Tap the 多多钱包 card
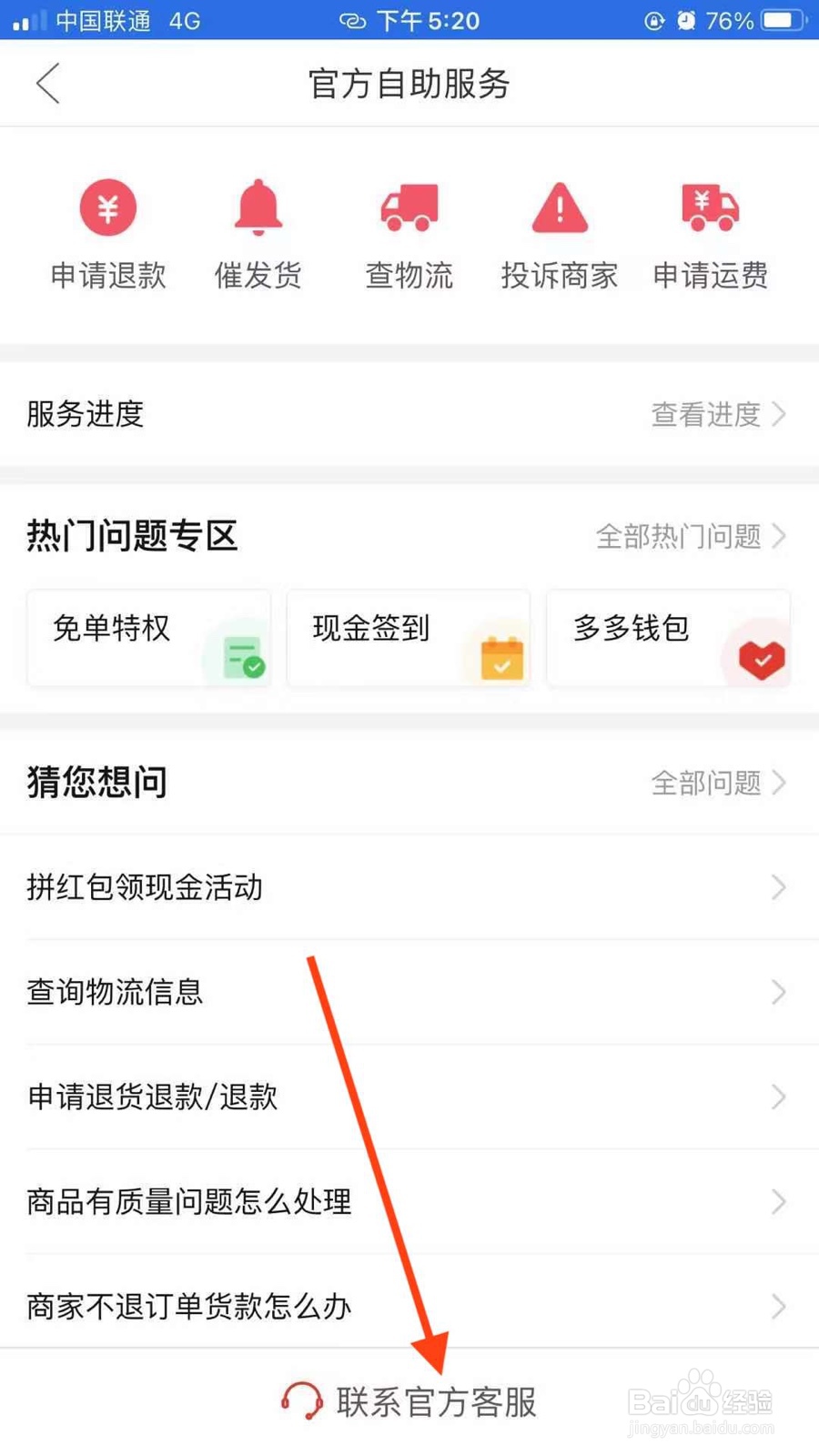 pyautogui.click(x=668, y=637)
